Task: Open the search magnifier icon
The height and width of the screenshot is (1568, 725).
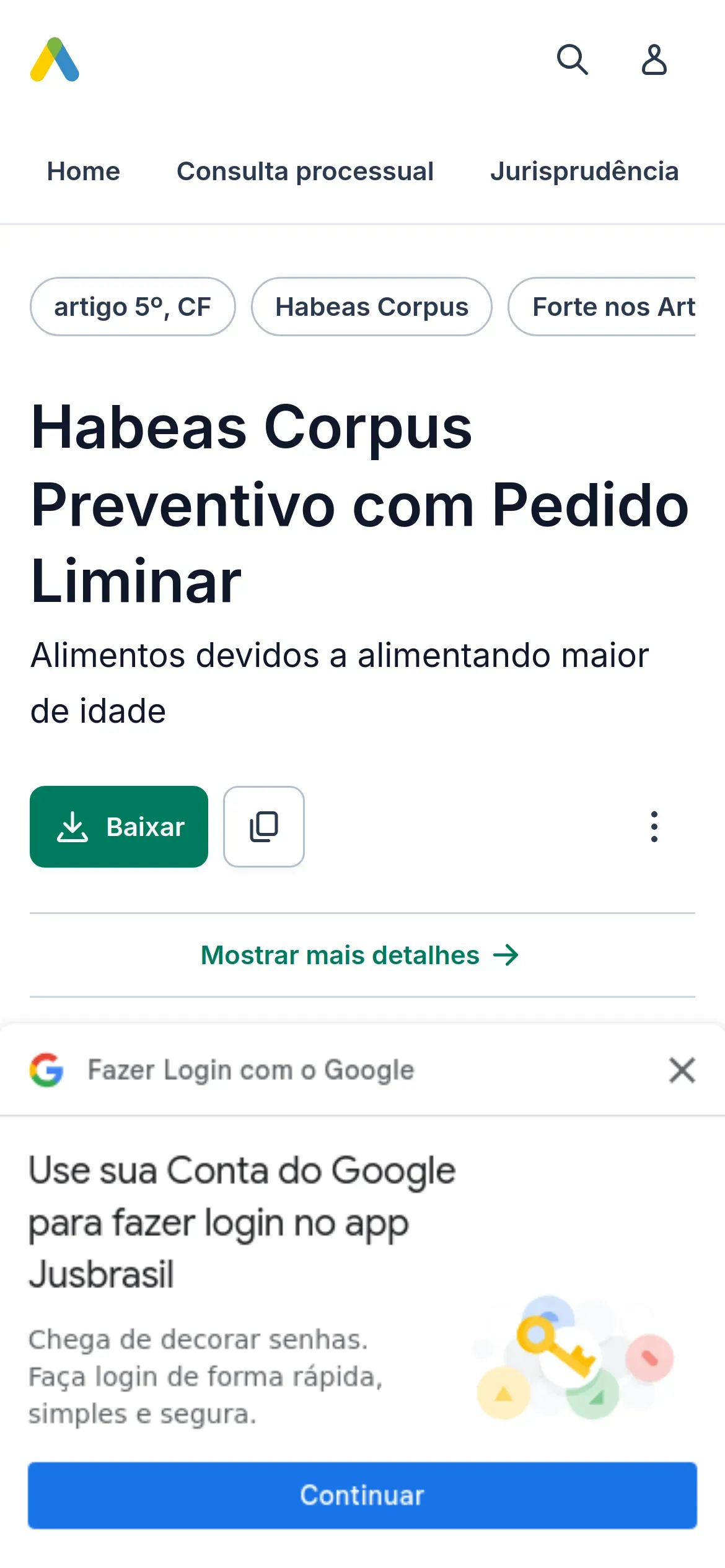Action: pyautogui.click(x=572, y=59)
